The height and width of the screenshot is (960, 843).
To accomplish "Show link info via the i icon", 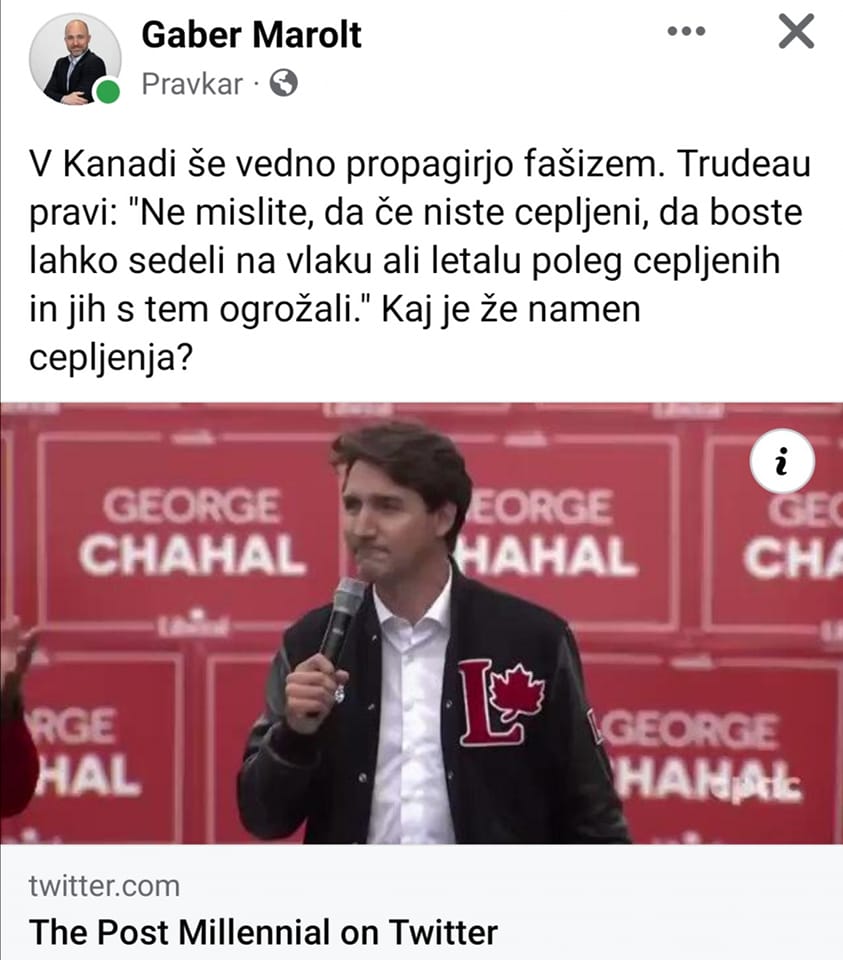I will click(x=783, y=461).
